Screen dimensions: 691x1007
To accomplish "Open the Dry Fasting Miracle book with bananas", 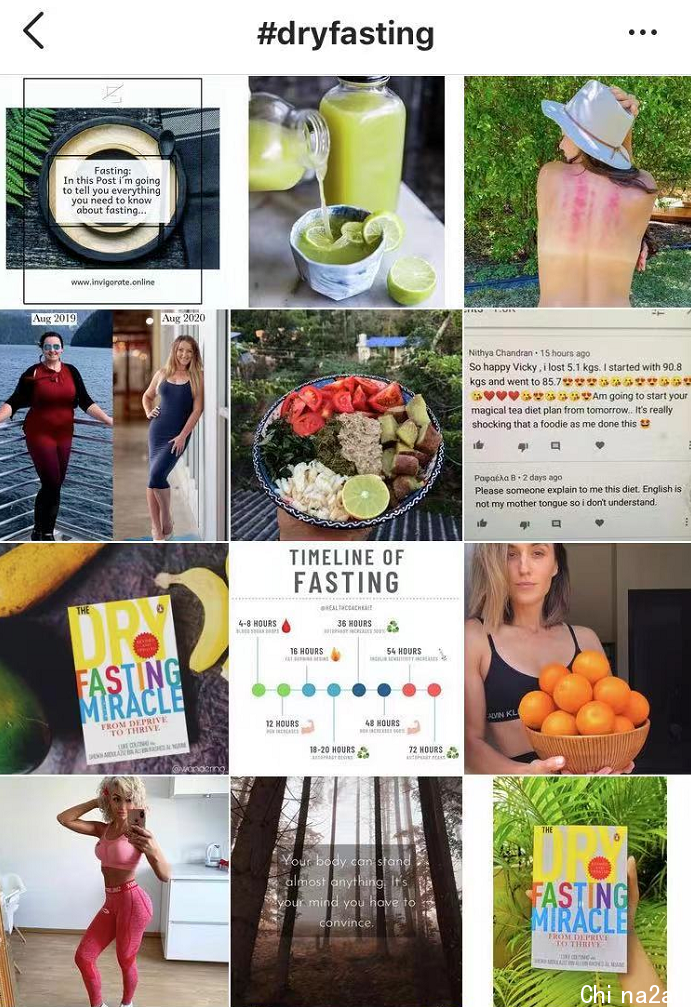I will (x=113, y=658).
